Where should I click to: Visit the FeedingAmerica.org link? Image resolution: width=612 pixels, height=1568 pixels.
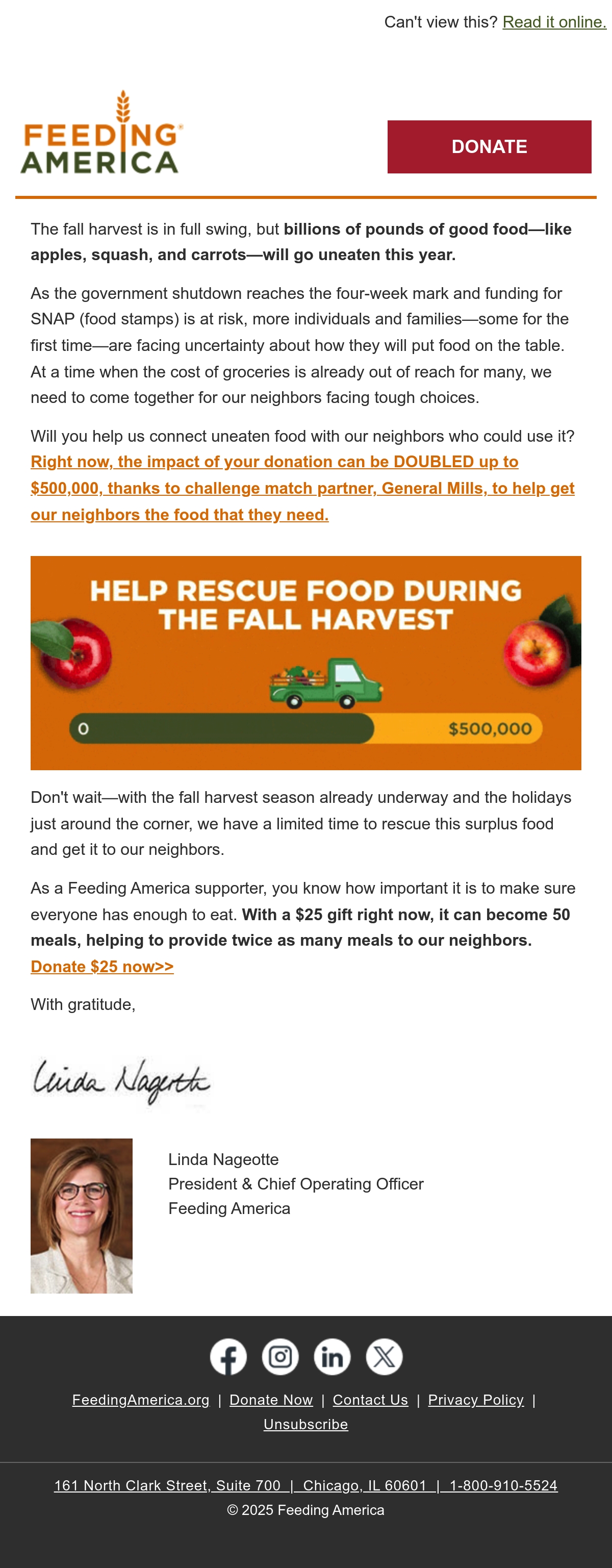click(141, 1400)
